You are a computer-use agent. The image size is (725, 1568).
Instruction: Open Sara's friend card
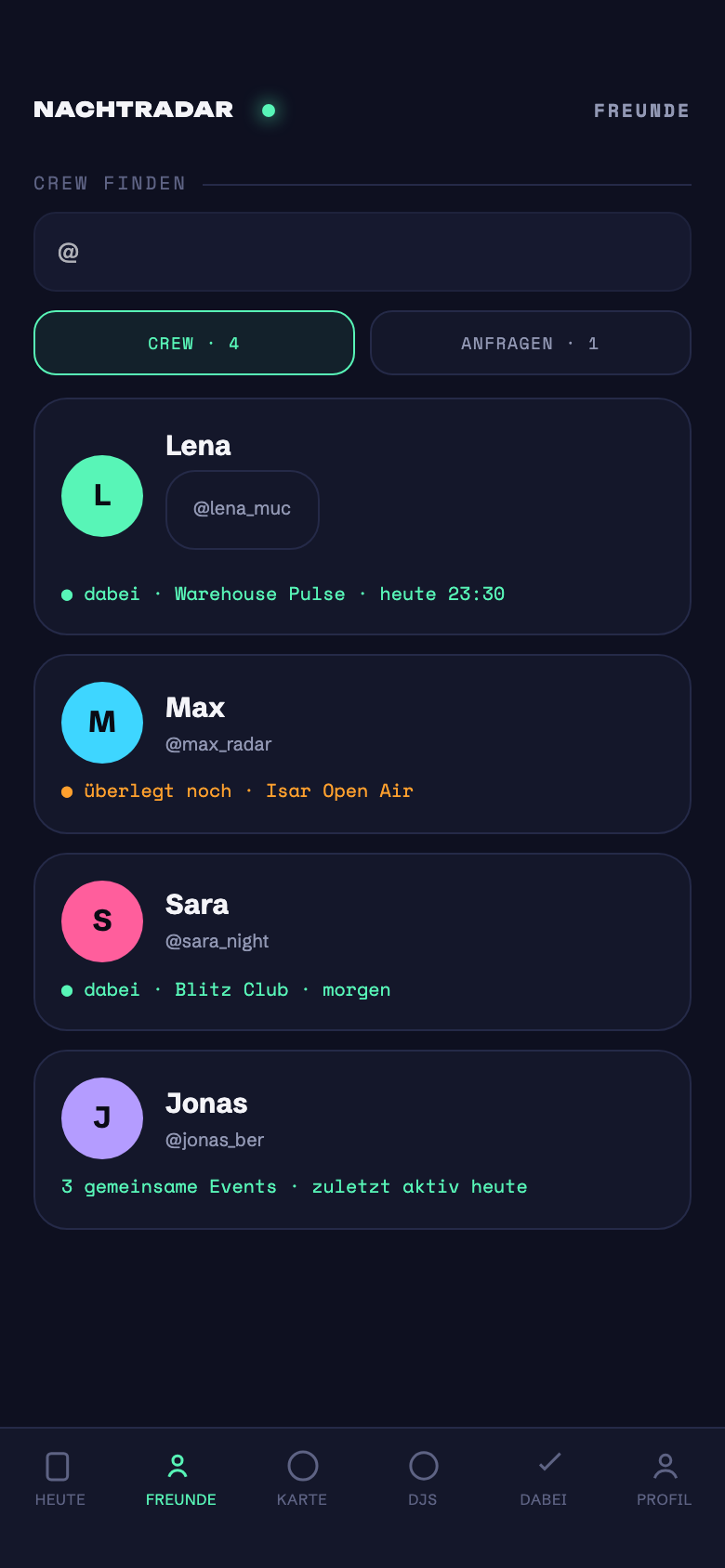click(362, 942)
